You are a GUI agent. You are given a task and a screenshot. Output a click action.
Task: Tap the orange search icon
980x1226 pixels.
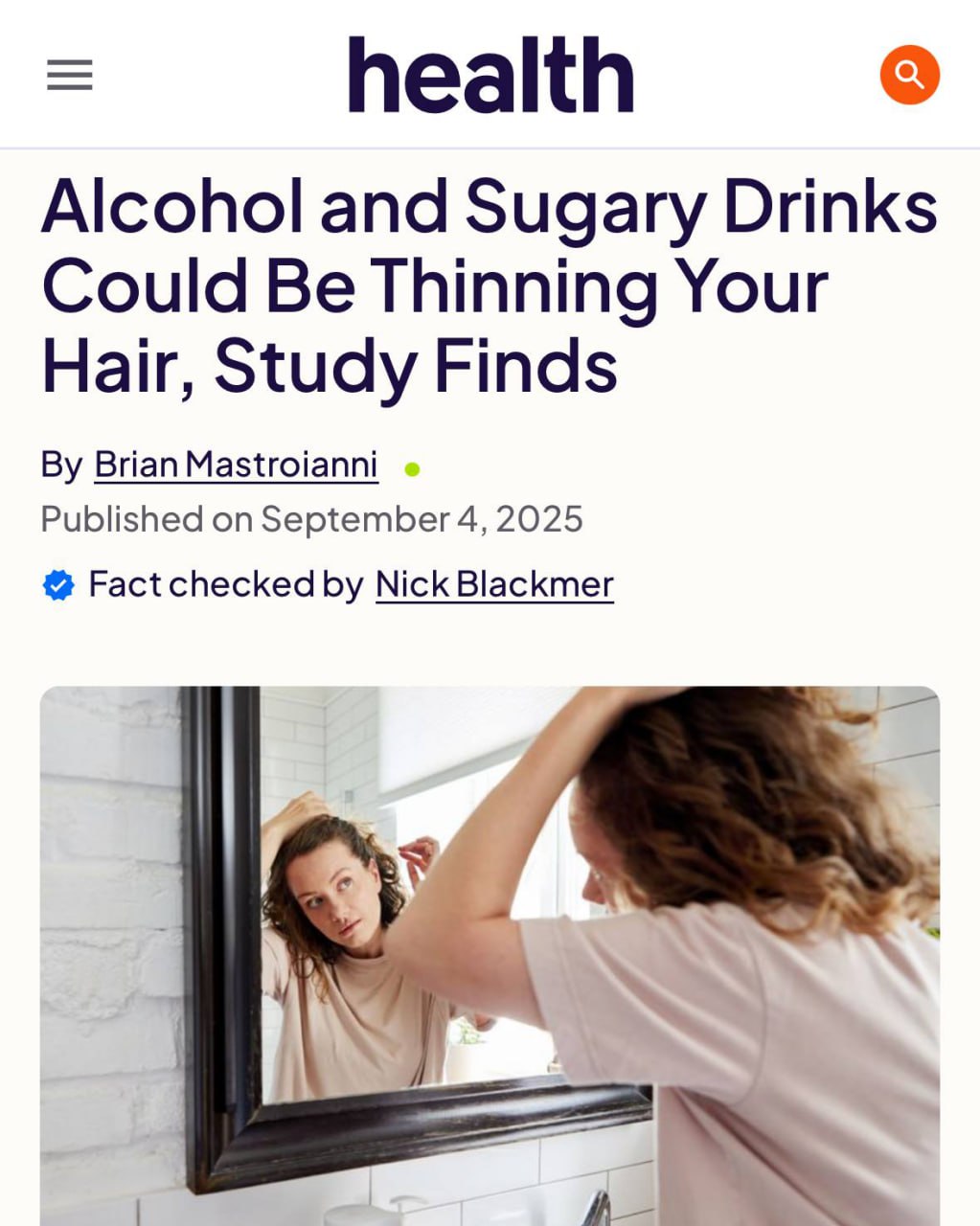tap(909, 75)
